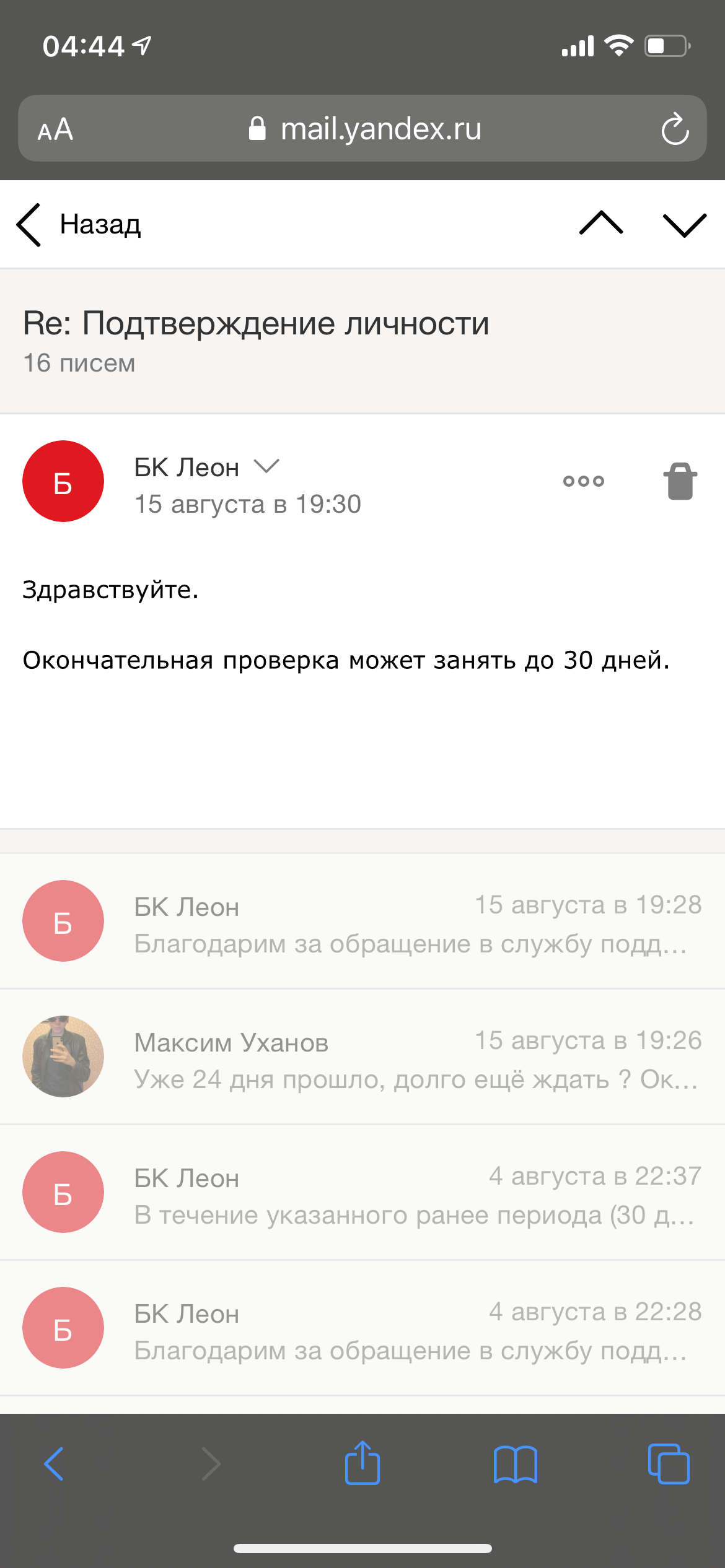Show open Safari tabs
This screenshot has width=725, height=1568.
coord(668,1464)
